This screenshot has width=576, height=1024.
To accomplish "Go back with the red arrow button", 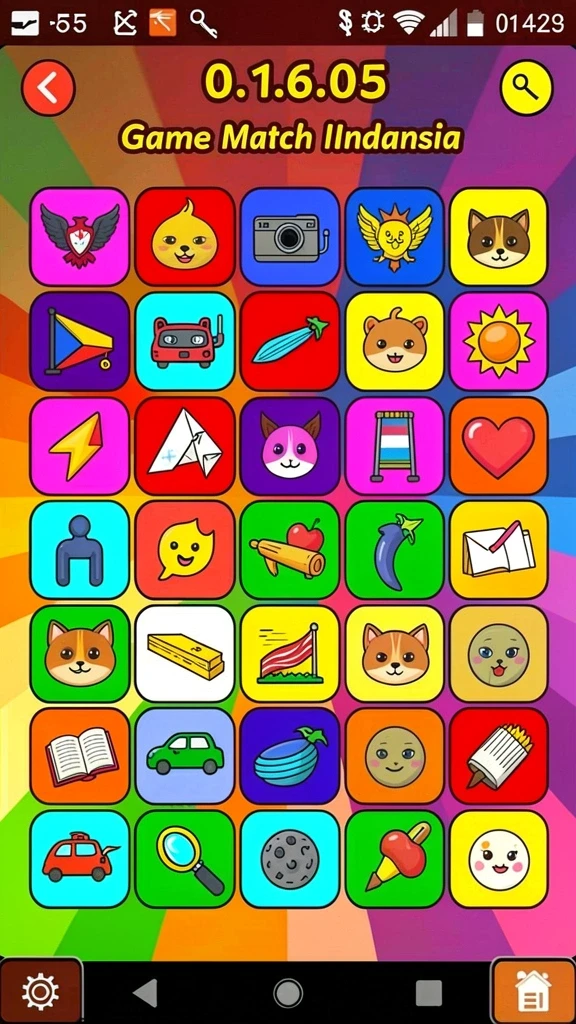I will 48,88.
